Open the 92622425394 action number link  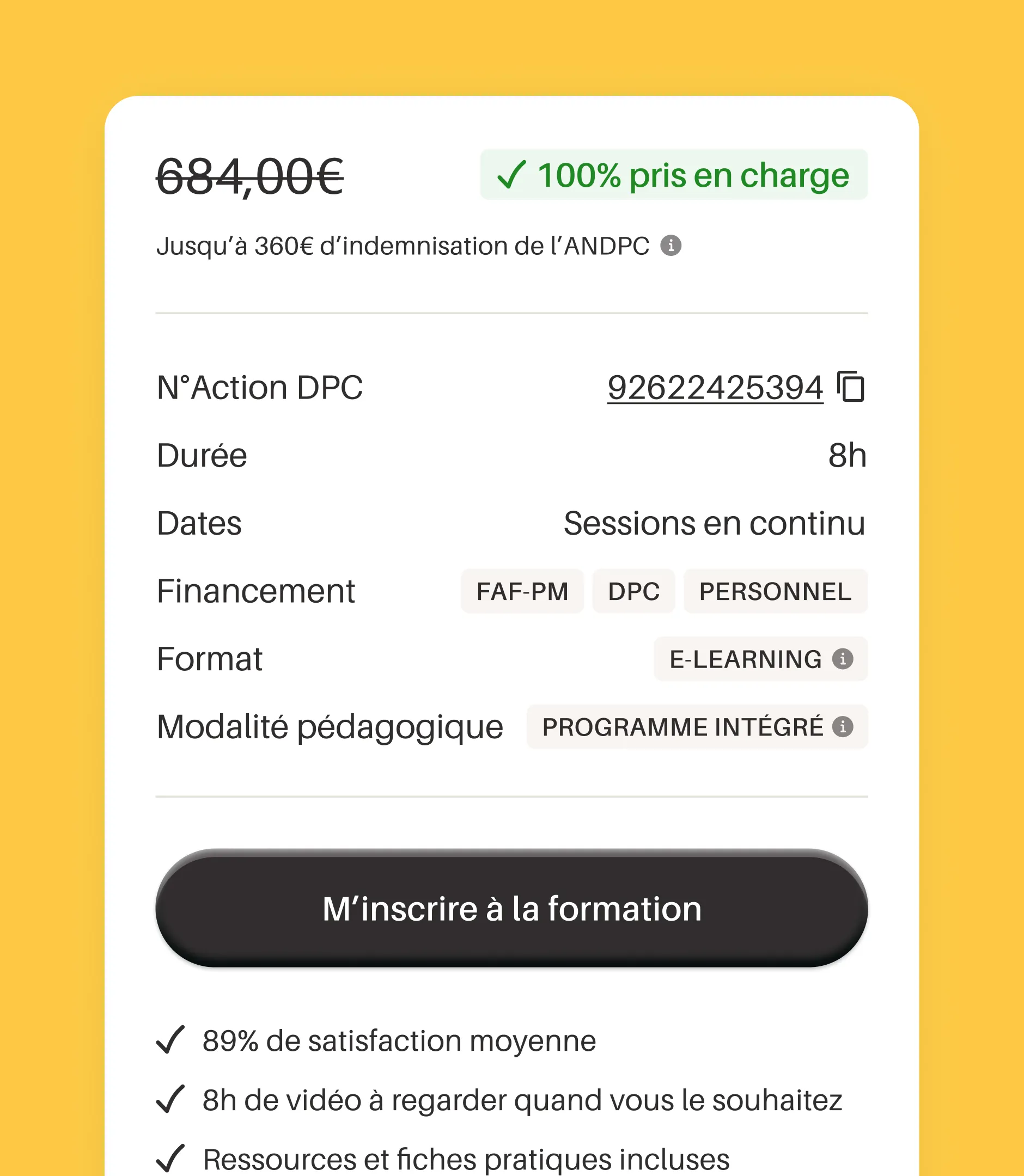pos(715,388)
